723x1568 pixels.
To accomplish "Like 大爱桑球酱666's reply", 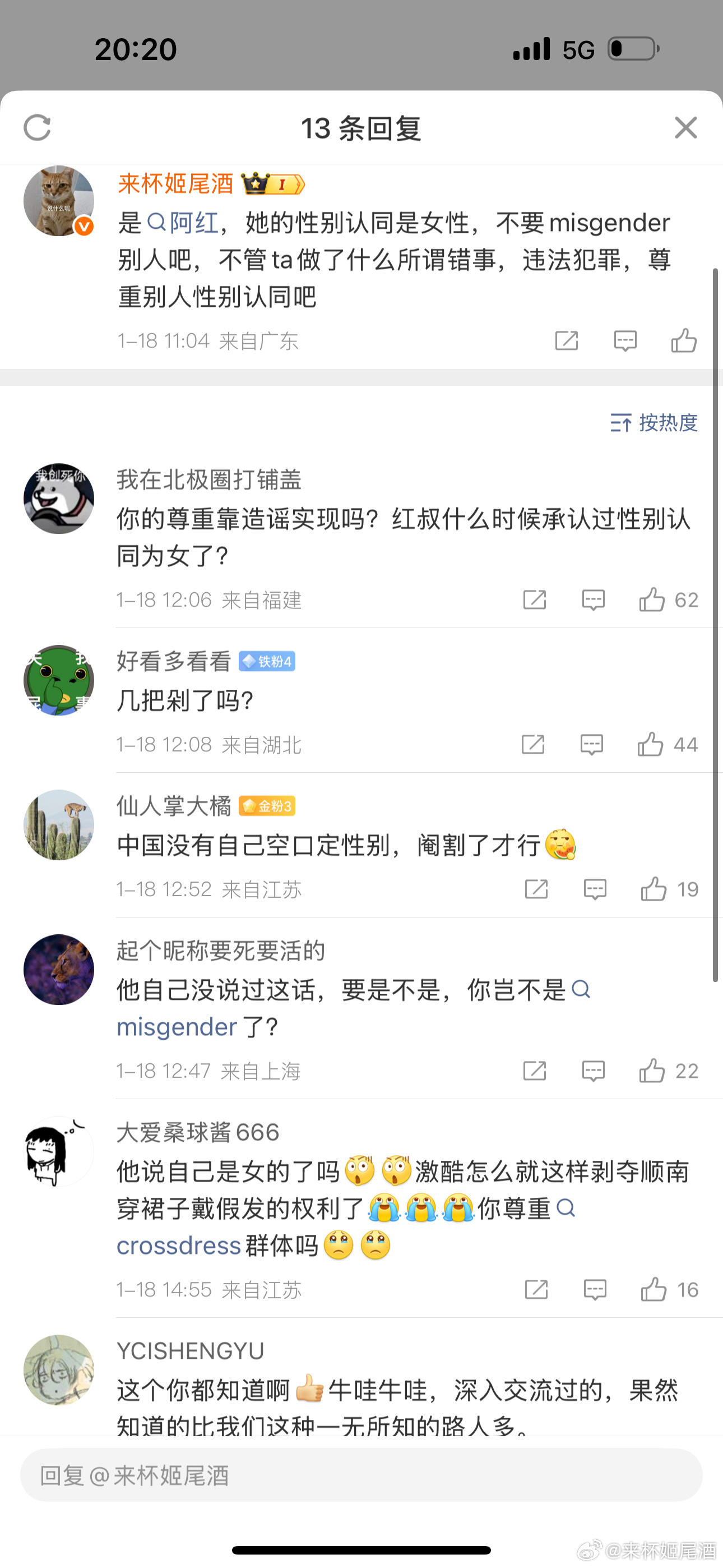I will click(x=654, y=1289).
